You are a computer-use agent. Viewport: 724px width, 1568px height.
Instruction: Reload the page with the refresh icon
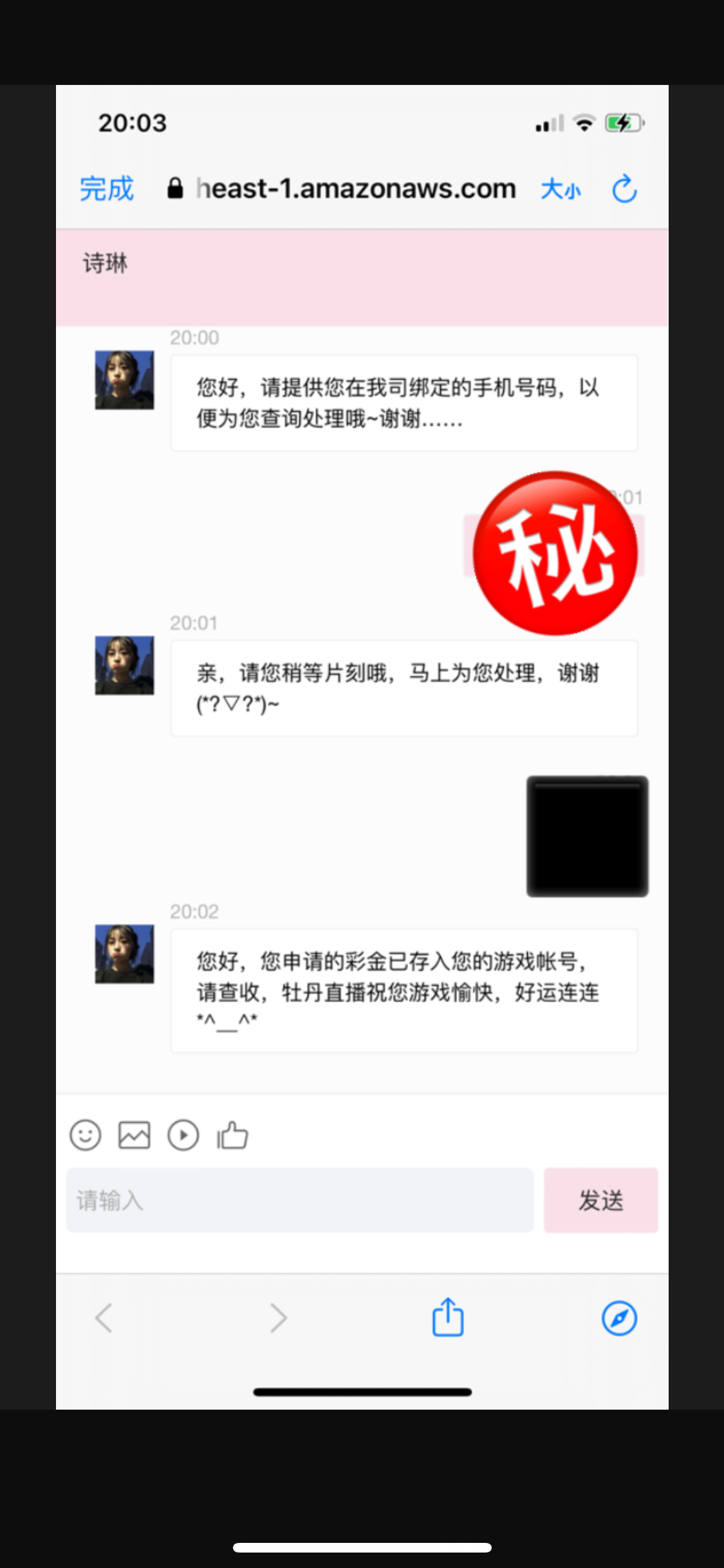(624, 189)
